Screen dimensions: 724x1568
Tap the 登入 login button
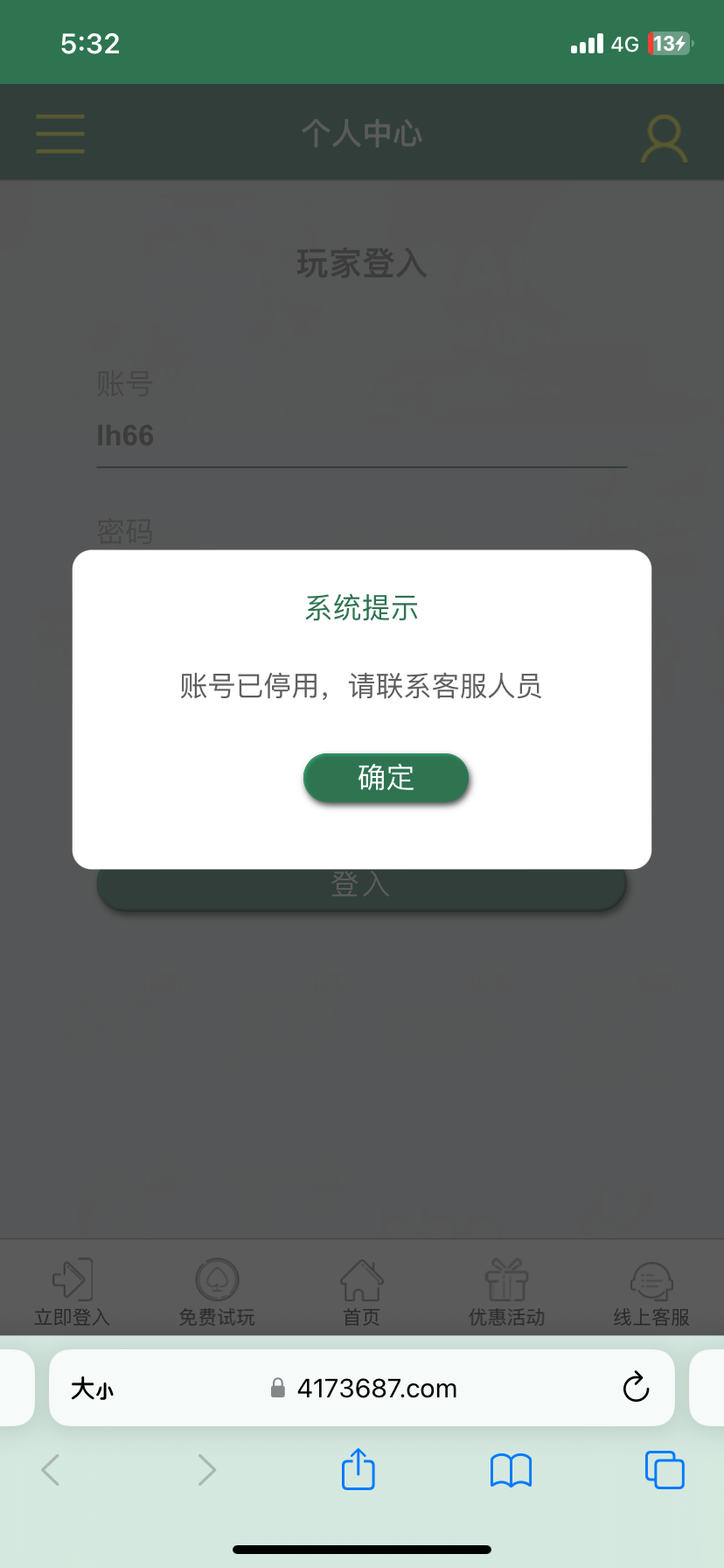coord(361,885)
